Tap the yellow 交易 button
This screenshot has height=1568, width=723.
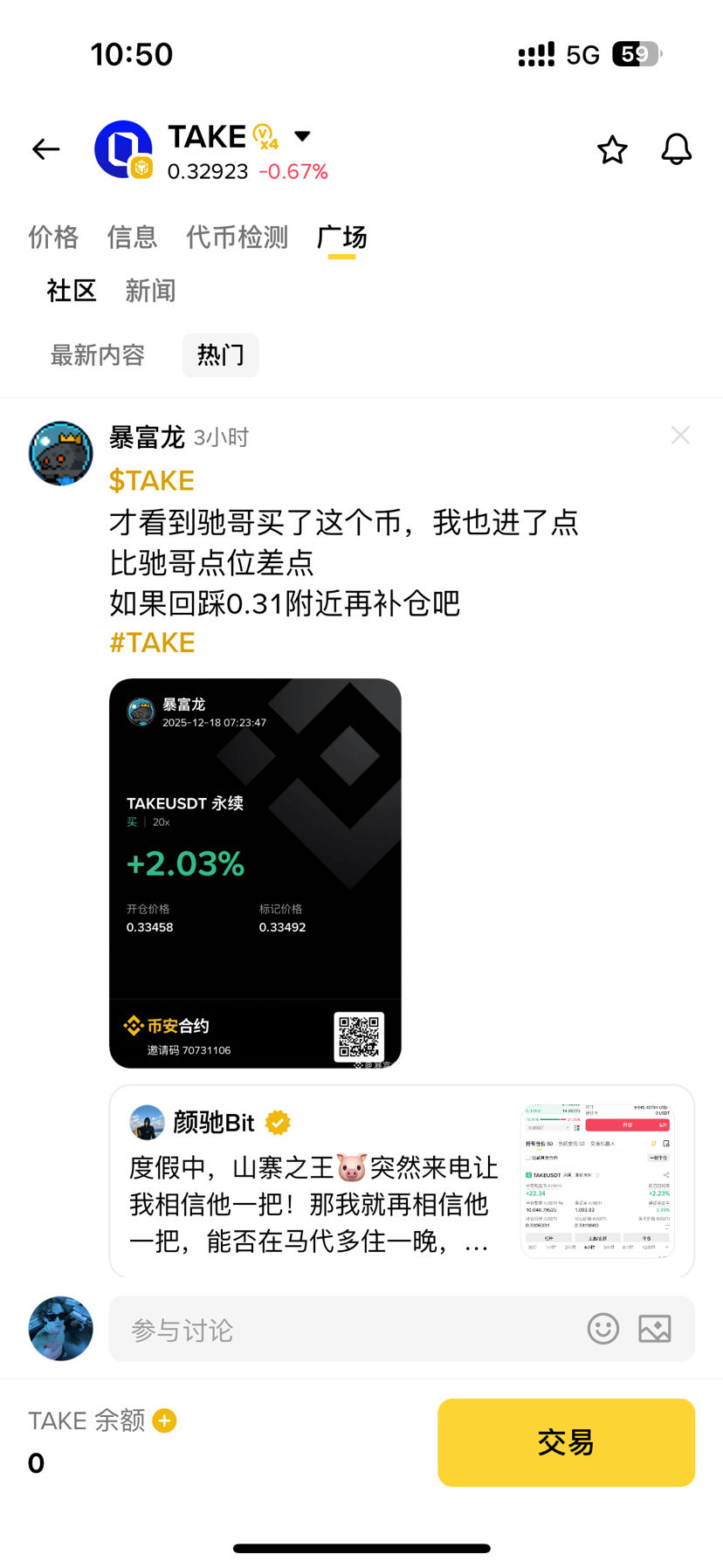tap(566, 1442)
